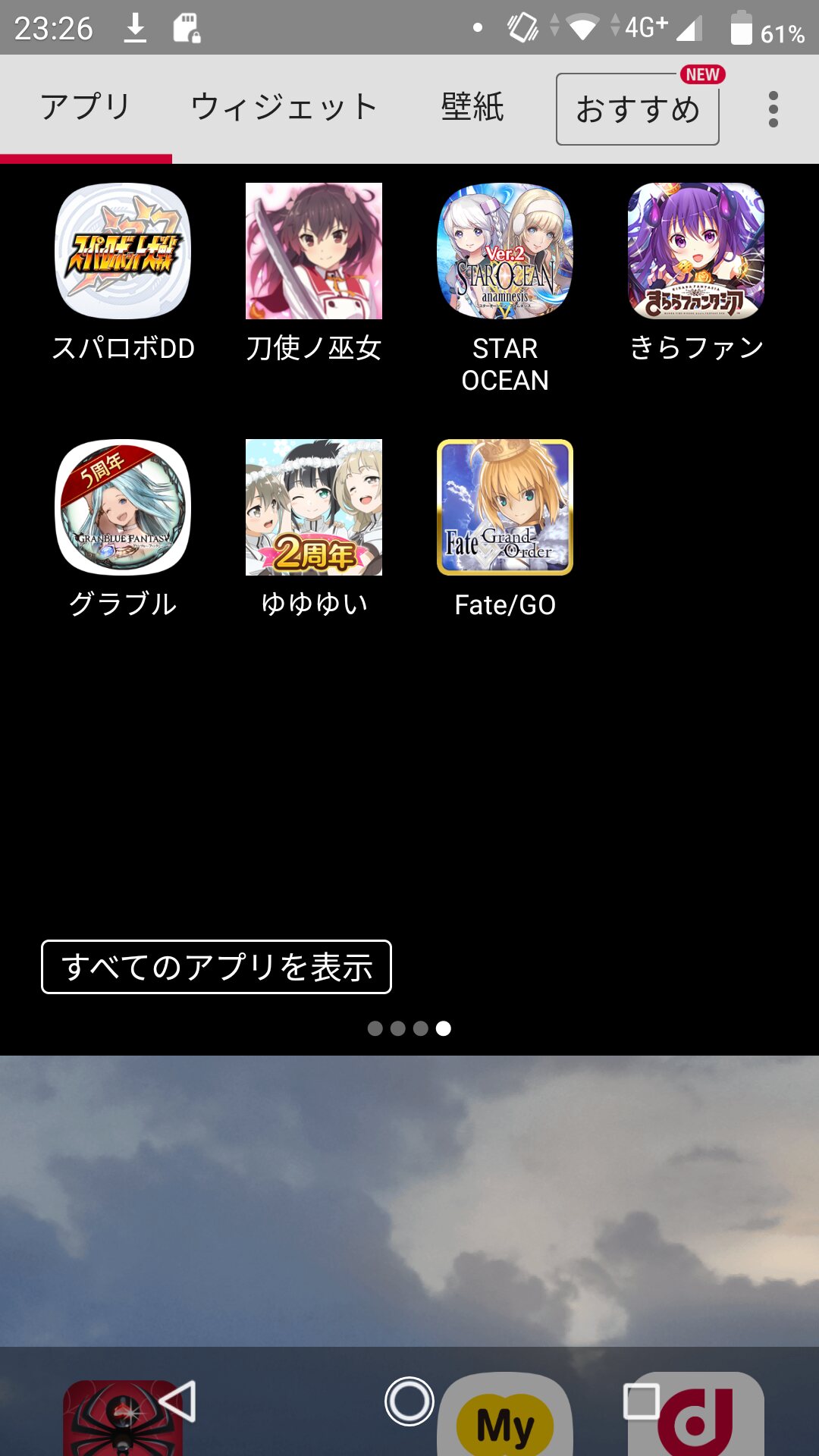Select the 壁紙 tab
The height and width of the screenshot is (1456, 819).
click(x=472, y=107)
